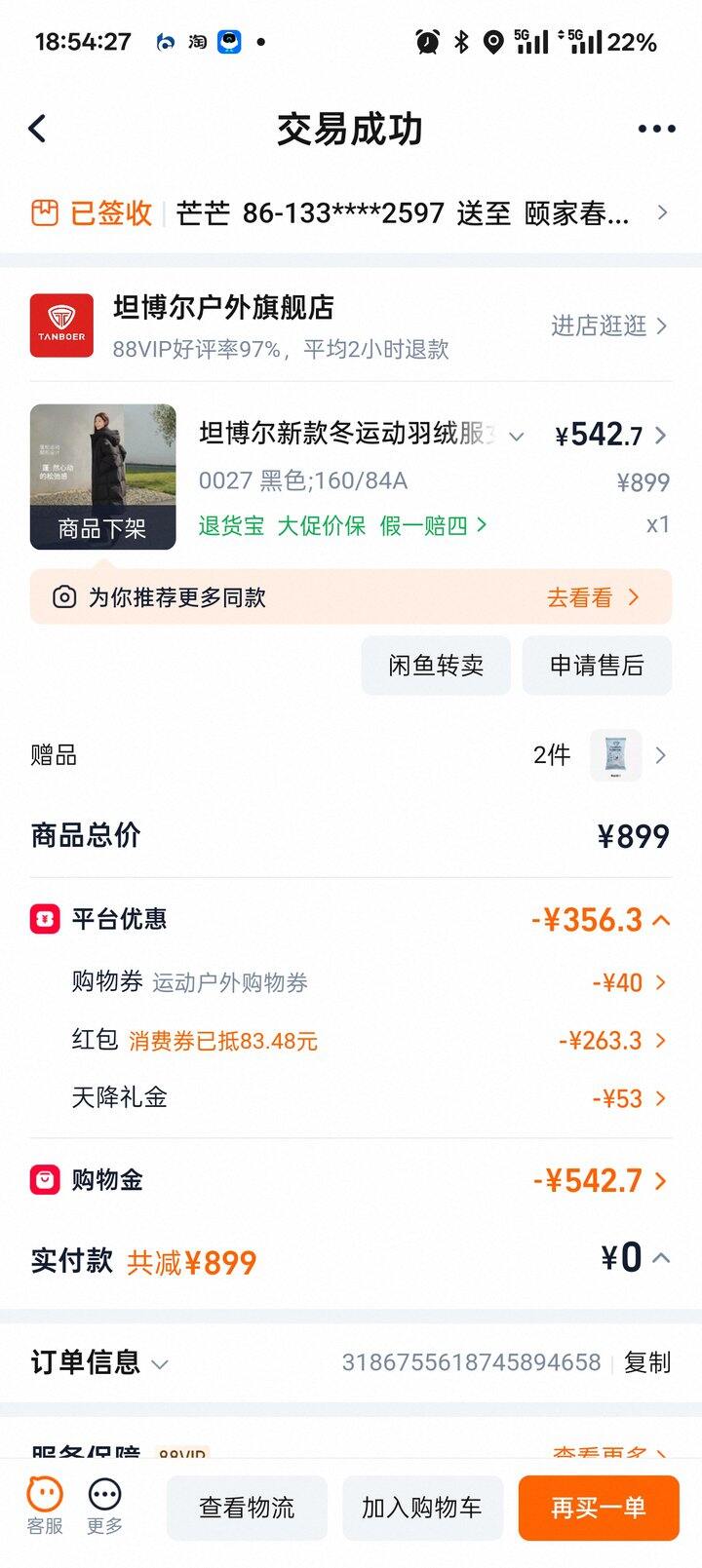Tap 查看物流 to track shipping
Screen dimensions: 702x1568
click(x=247, y=1508)
